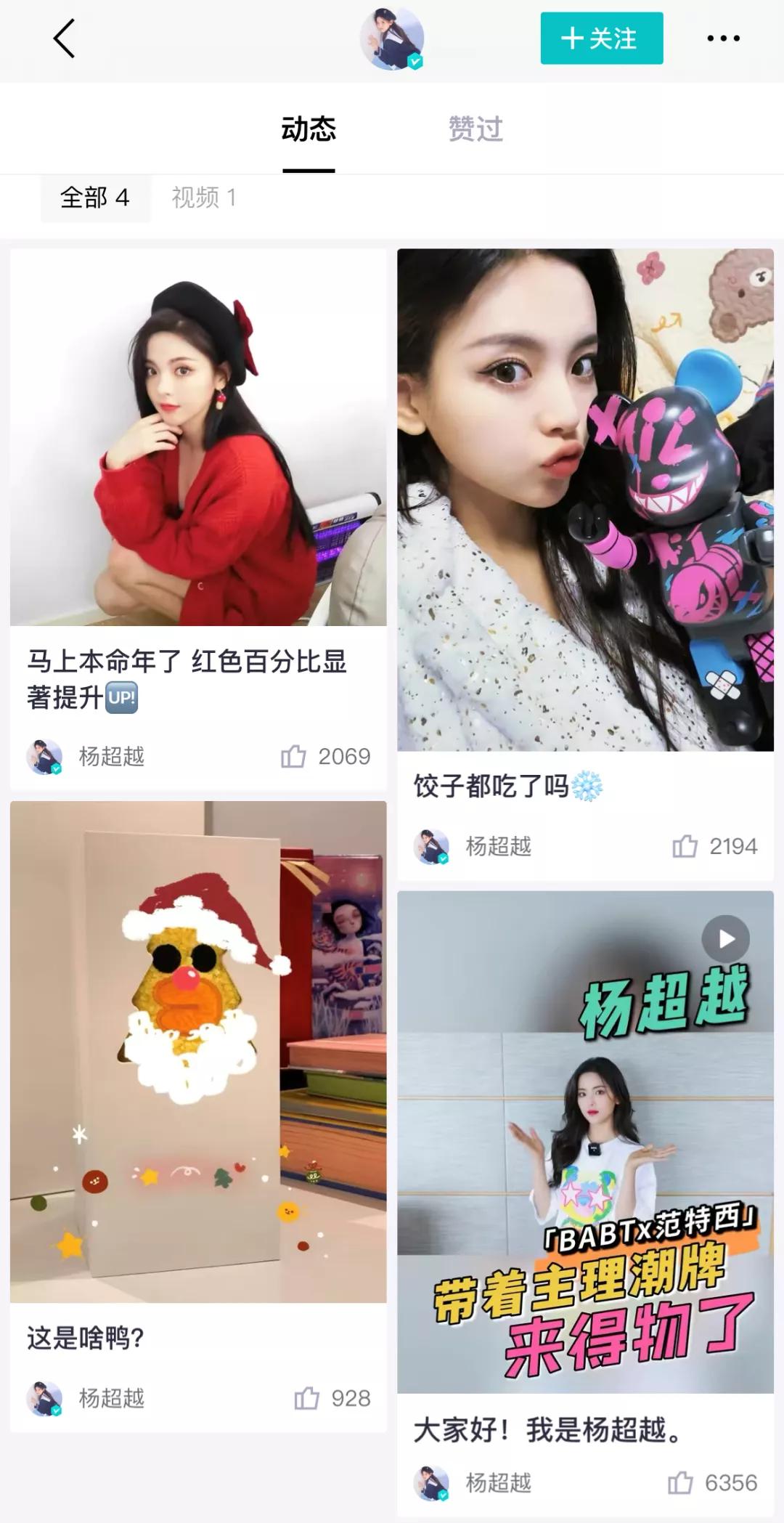Image resolution: width=784 pixels, height=1523 pixels.
Task: Choose the 全部 4 filter
Action: (95, 197)
